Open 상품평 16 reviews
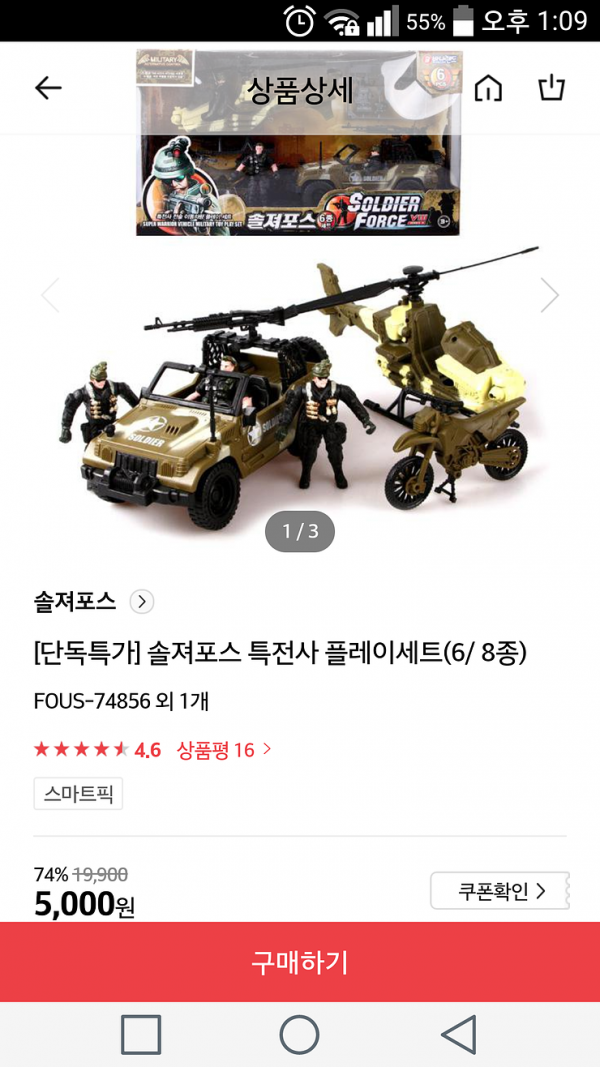This screenshot has height=1067, width=600. 224,750
